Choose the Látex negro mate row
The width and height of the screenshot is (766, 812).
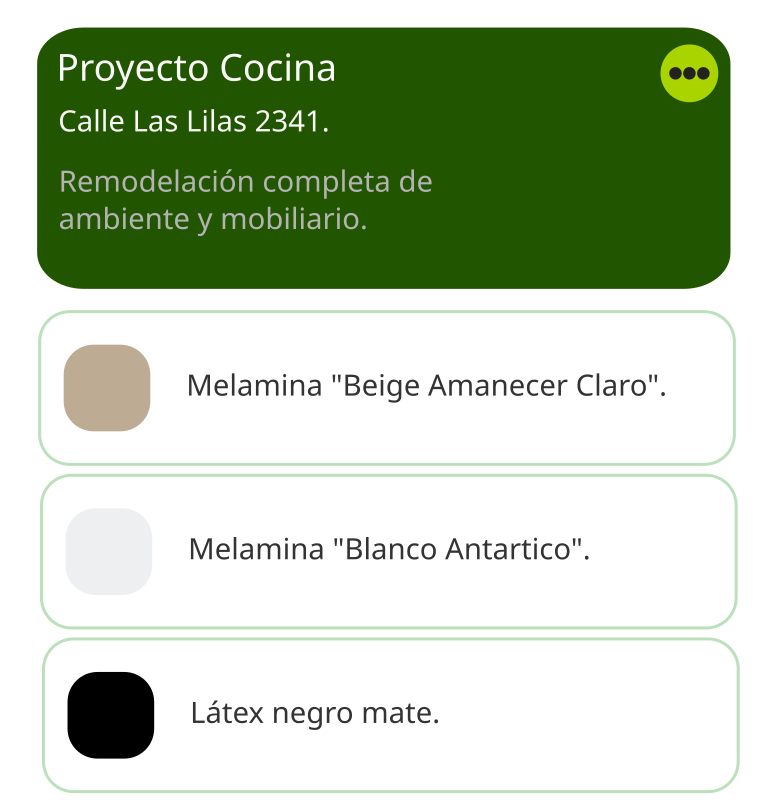pos(390,715)
